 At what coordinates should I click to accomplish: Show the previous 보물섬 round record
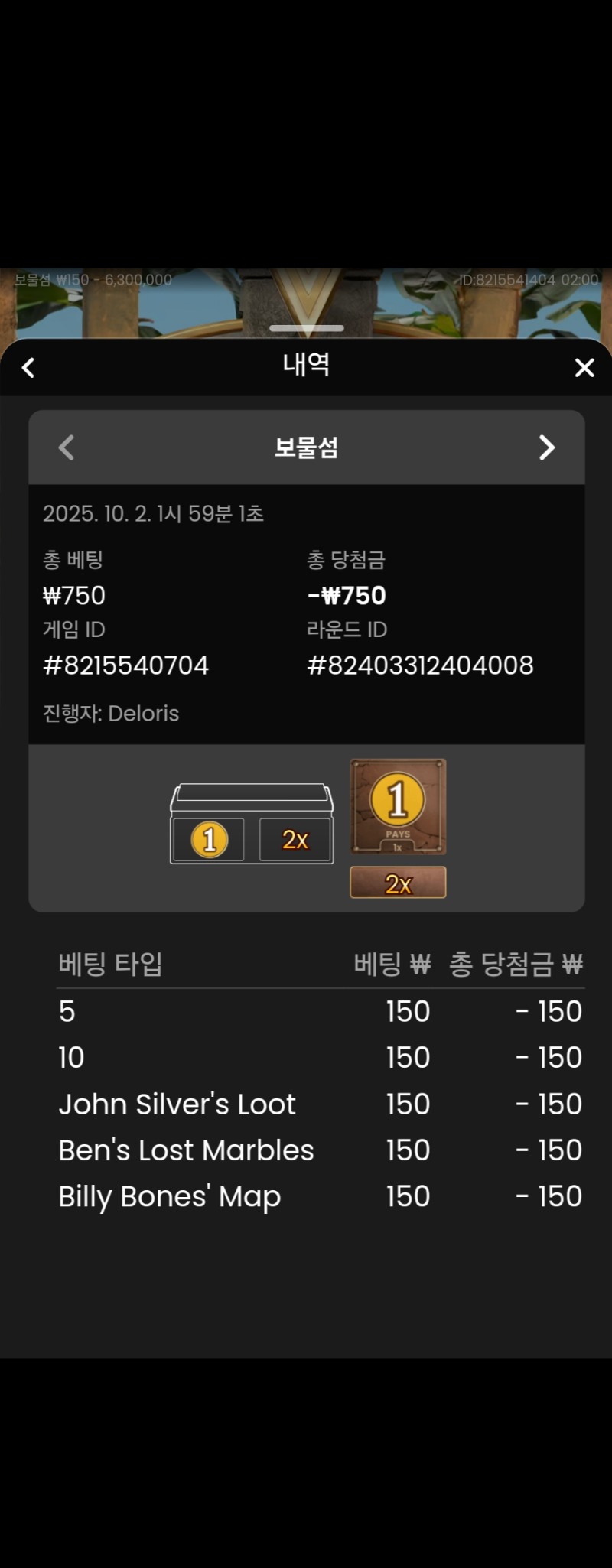(67, 447)
